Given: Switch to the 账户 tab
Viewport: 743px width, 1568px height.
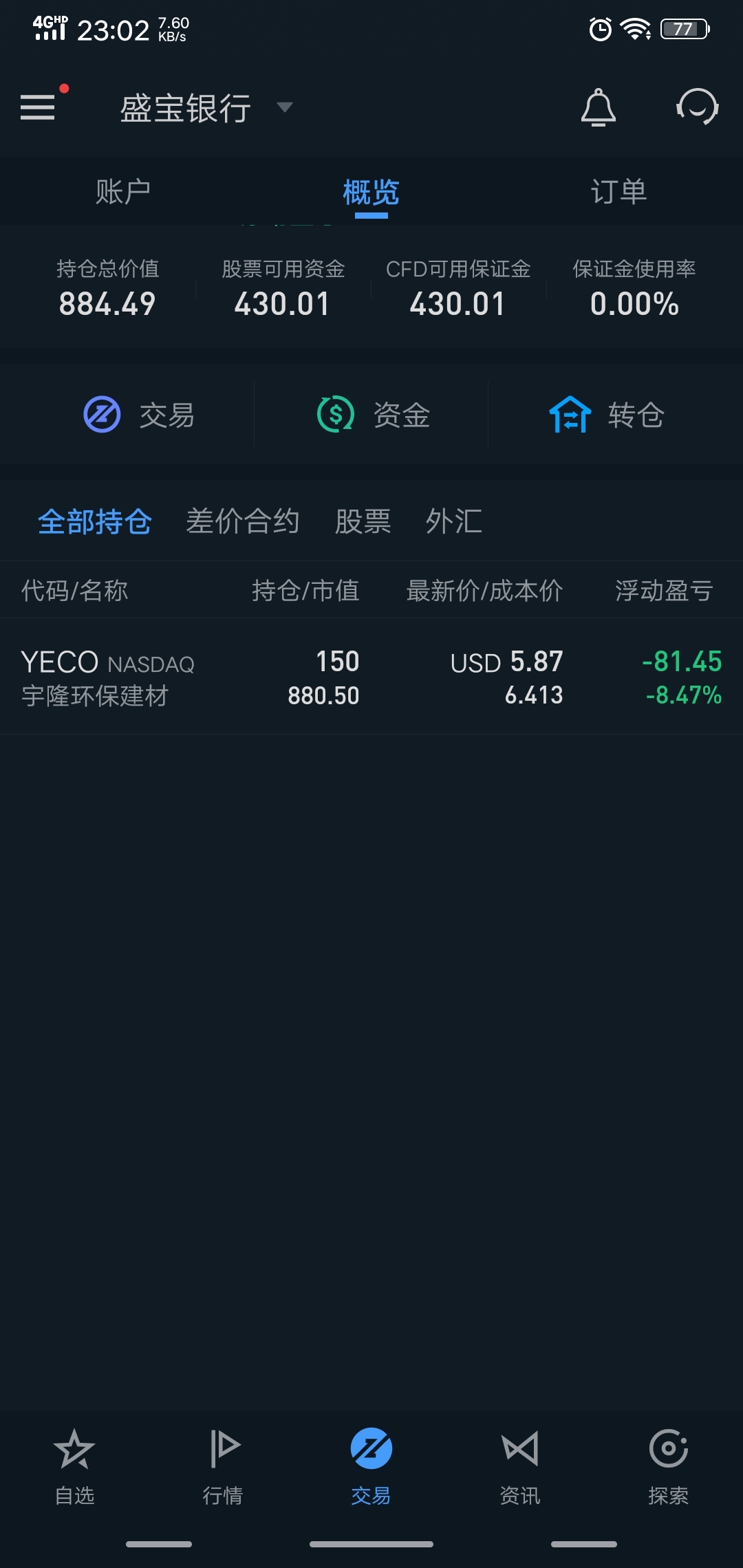Looking at the screenshot, I should tap(123, 192).
